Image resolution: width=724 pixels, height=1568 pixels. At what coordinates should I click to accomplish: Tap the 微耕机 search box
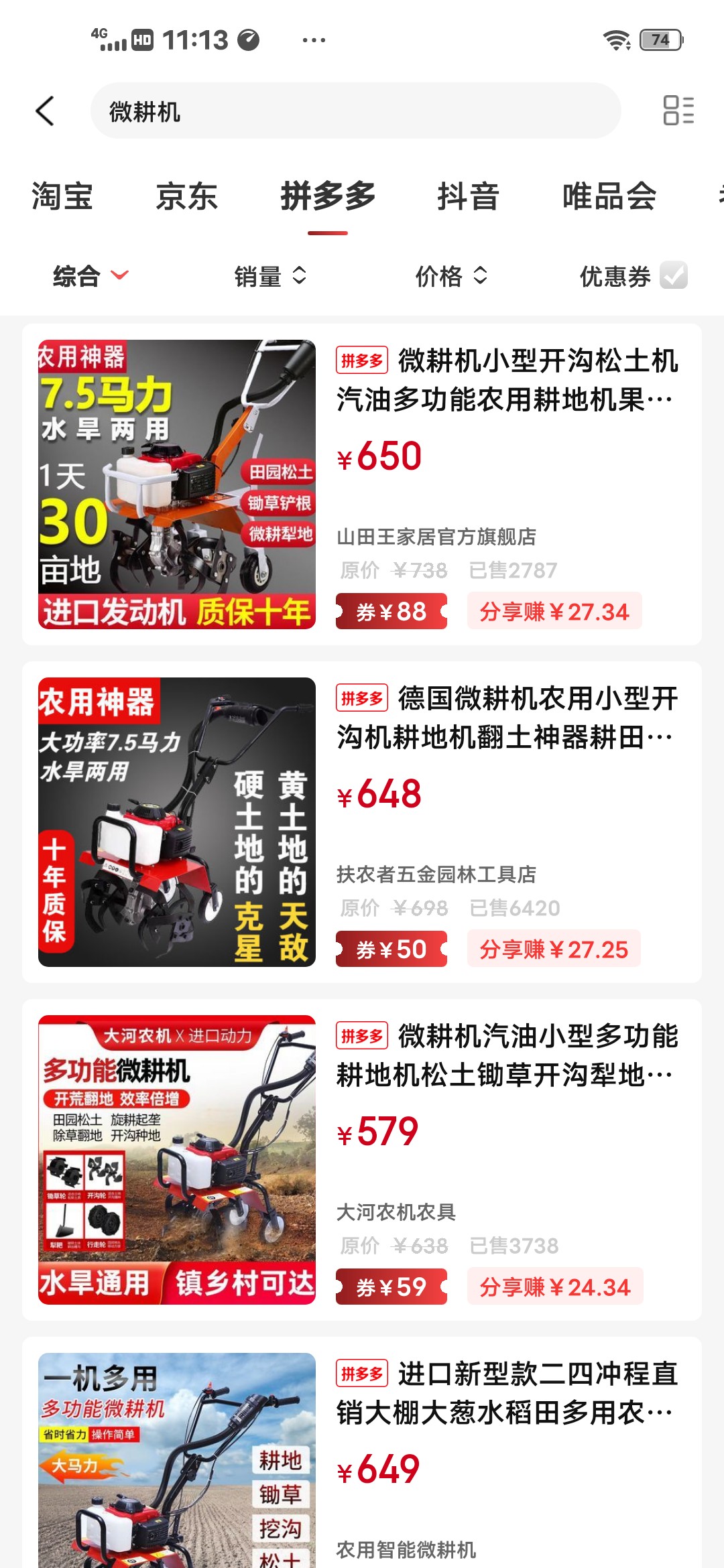(355, 111)
